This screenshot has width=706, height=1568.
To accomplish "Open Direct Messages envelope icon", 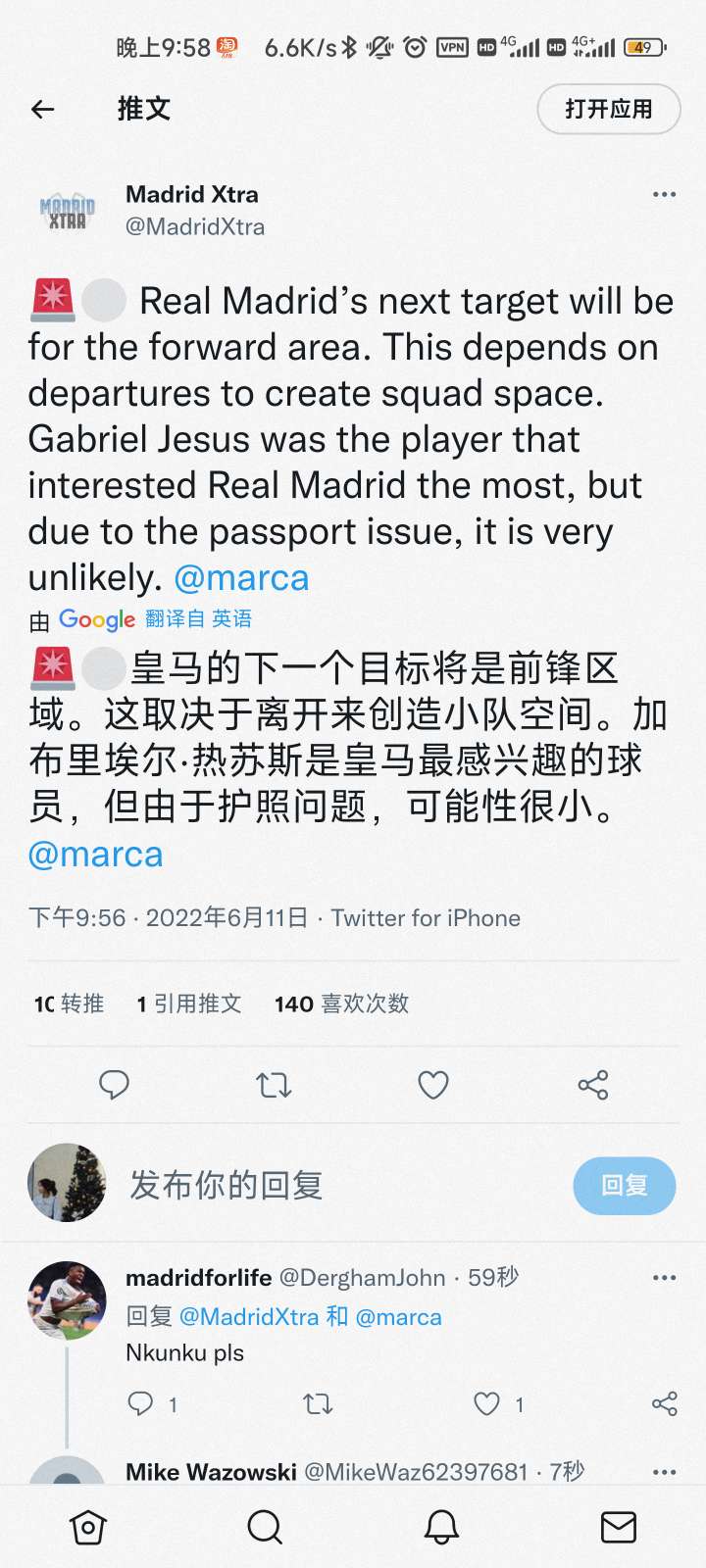I will point(618,1526).
